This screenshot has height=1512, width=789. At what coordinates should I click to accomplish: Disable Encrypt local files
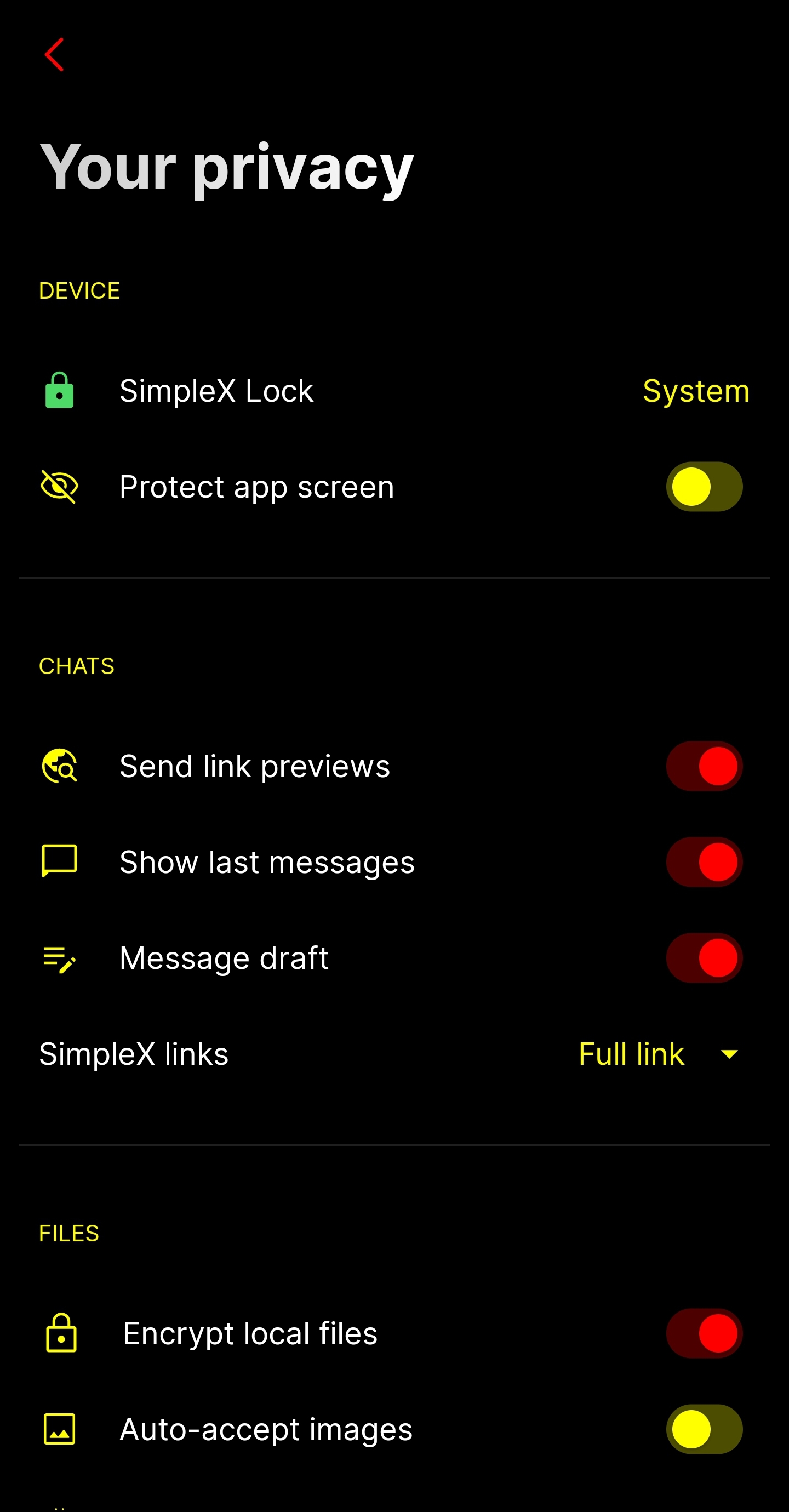[704, 1333]
